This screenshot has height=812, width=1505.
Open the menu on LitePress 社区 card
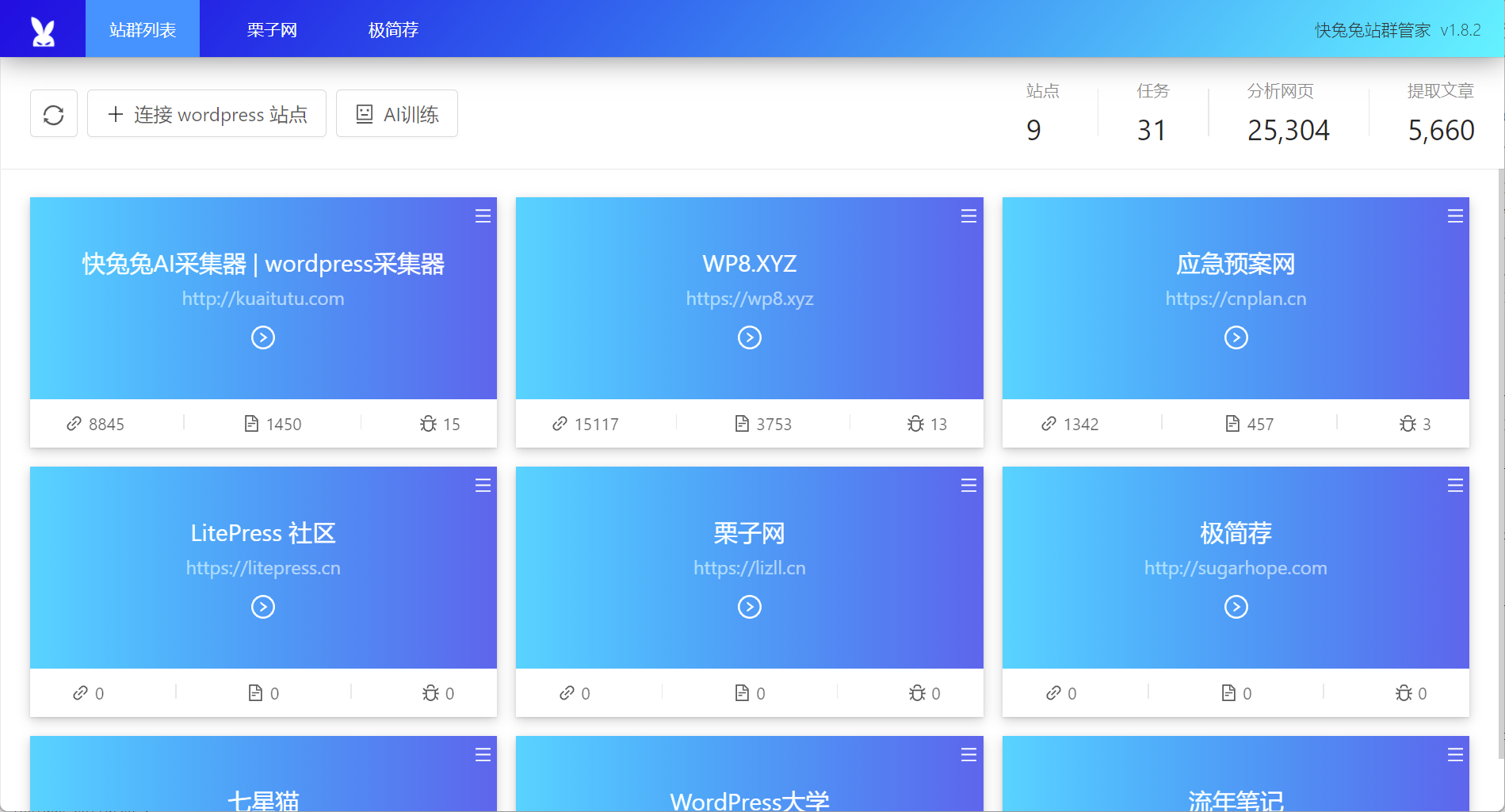(483, 486)
